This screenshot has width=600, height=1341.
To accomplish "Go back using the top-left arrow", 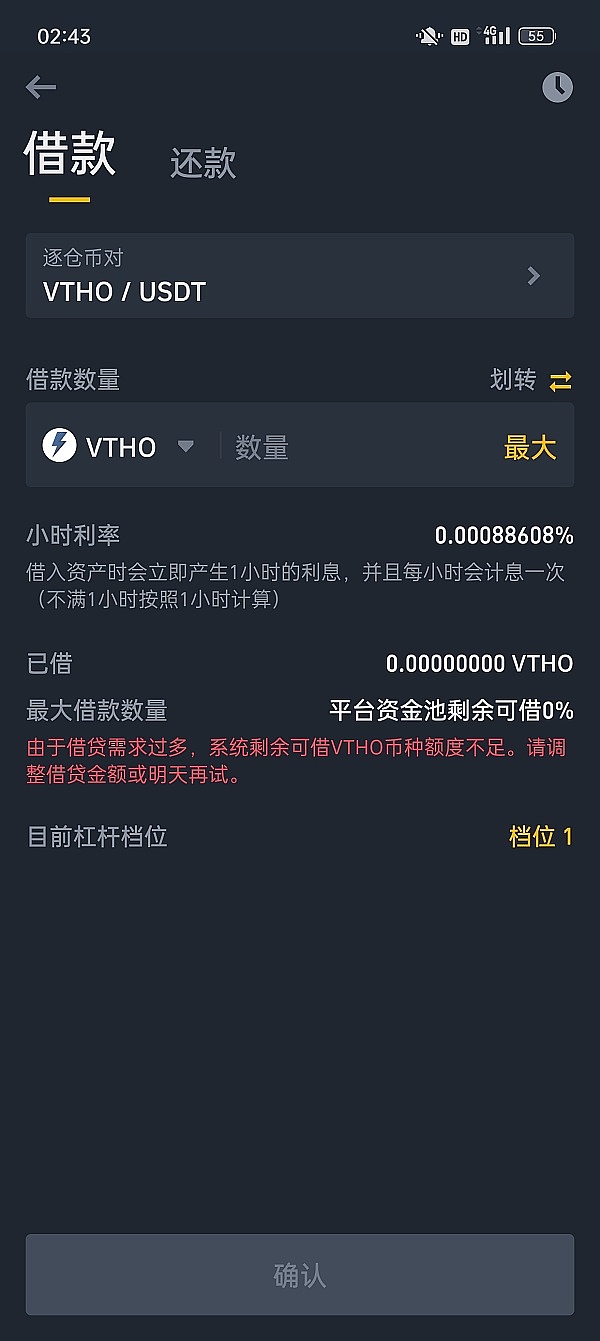I will pos(41,88).
